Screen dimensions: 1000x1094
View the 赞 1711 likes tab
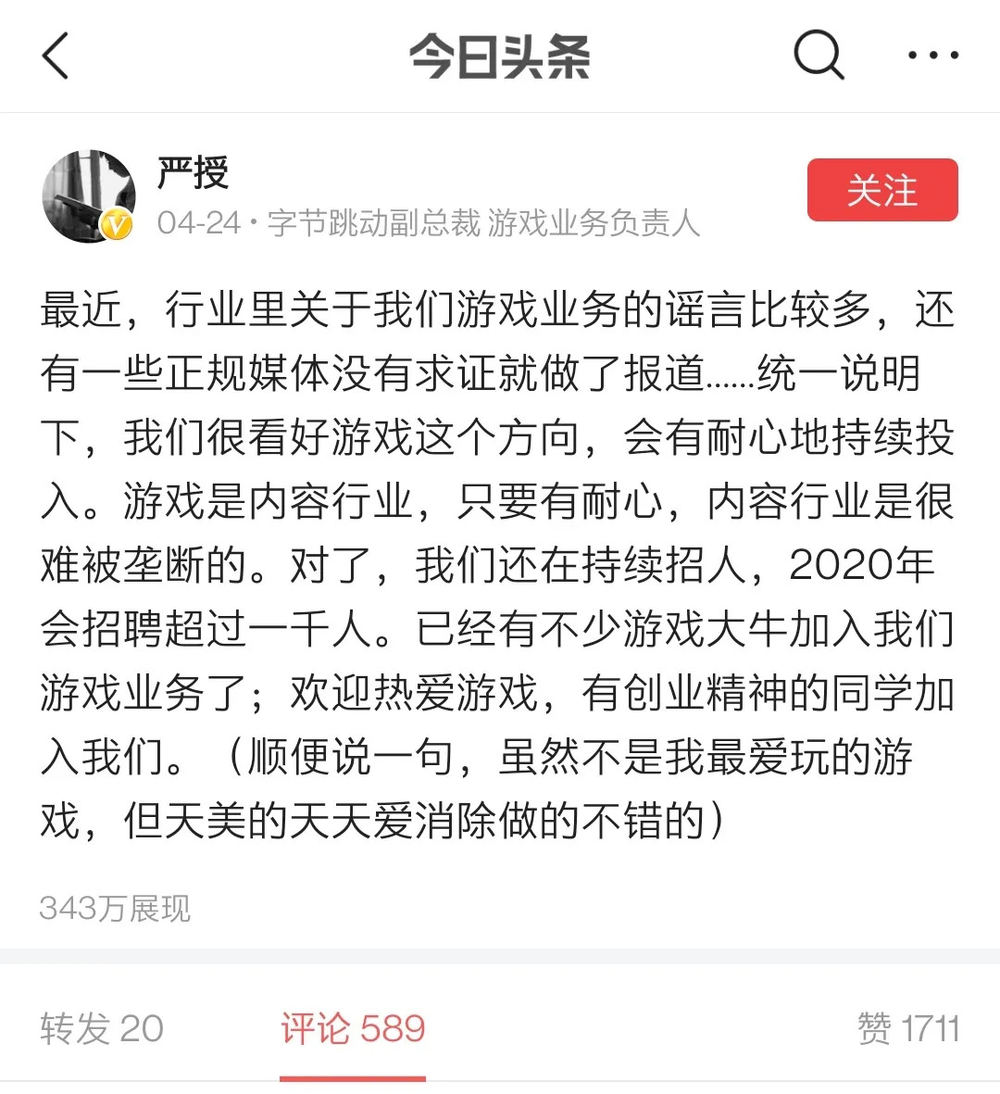(x=908, y=1028)
